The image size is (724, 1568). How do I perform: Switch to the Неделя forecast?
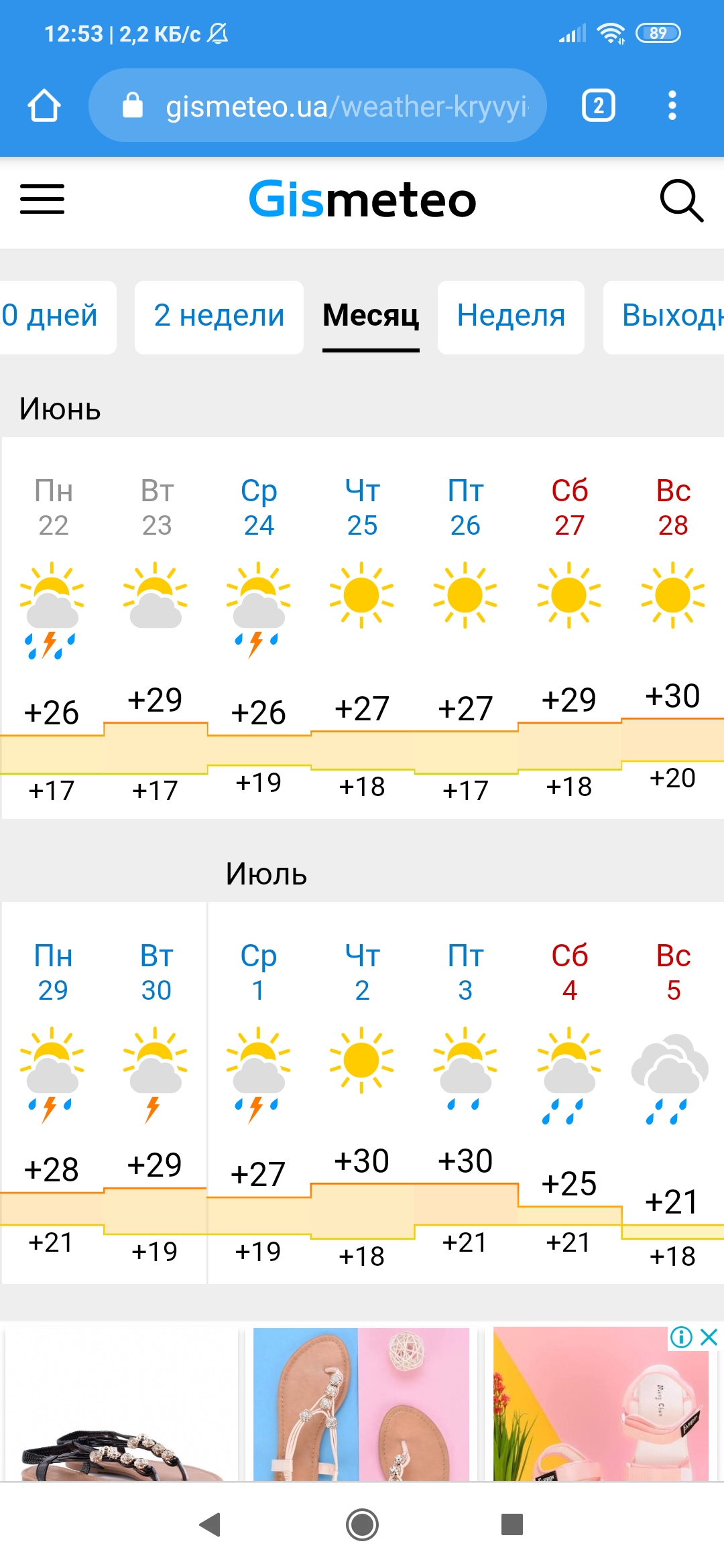pos(511,316)
